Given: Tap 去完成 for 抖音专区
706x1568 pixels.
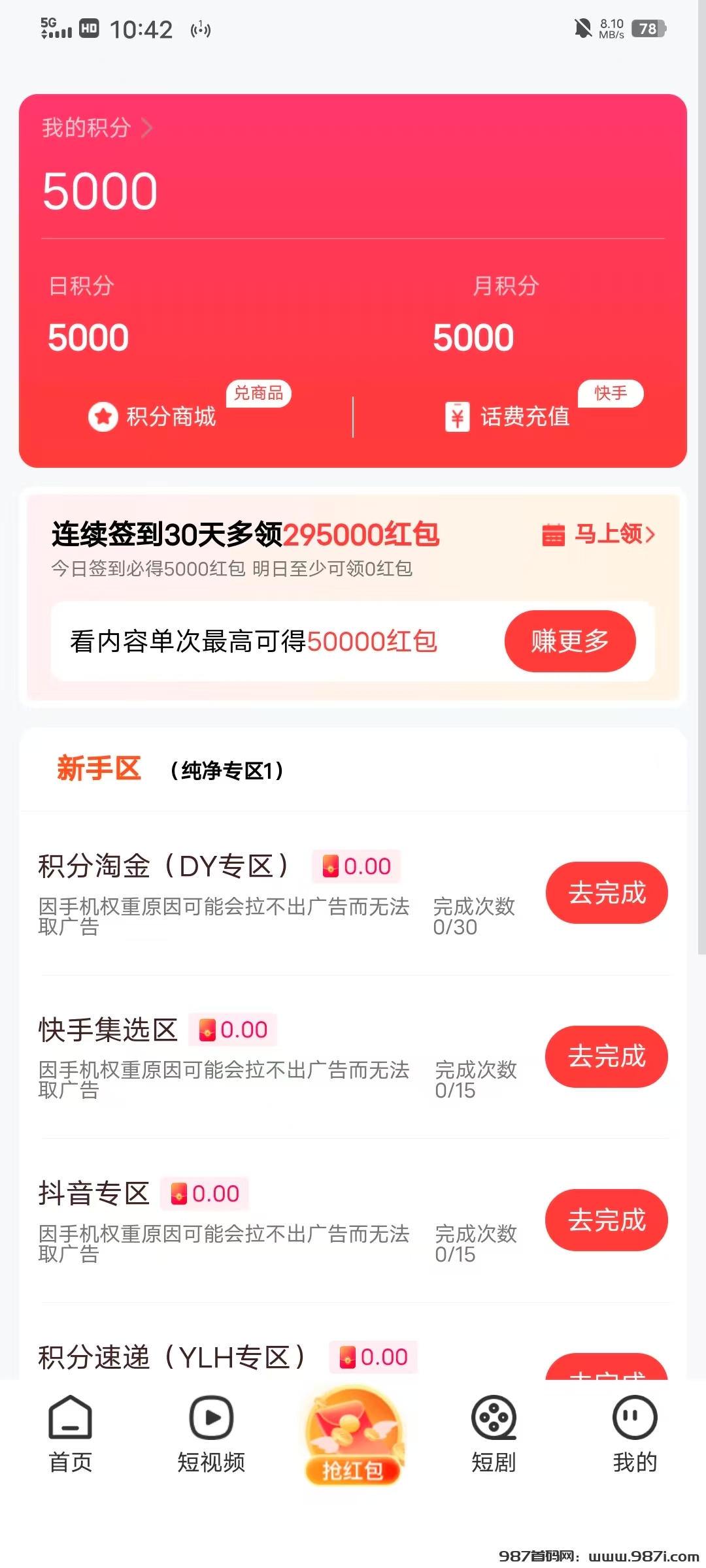Looking at the screenshot, I should click(x=607, y=1220).
